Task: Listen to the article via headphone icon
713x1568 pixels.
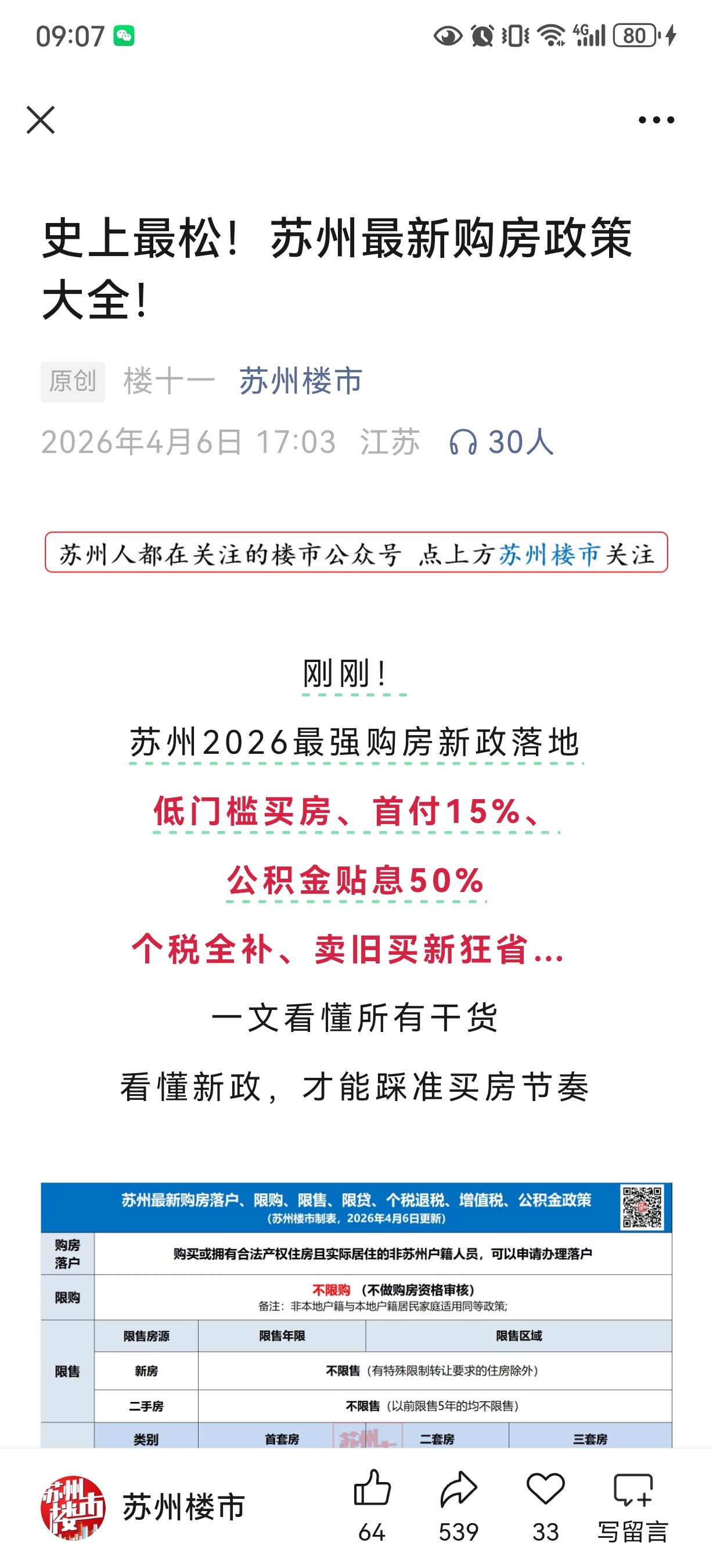Action: 463,442
